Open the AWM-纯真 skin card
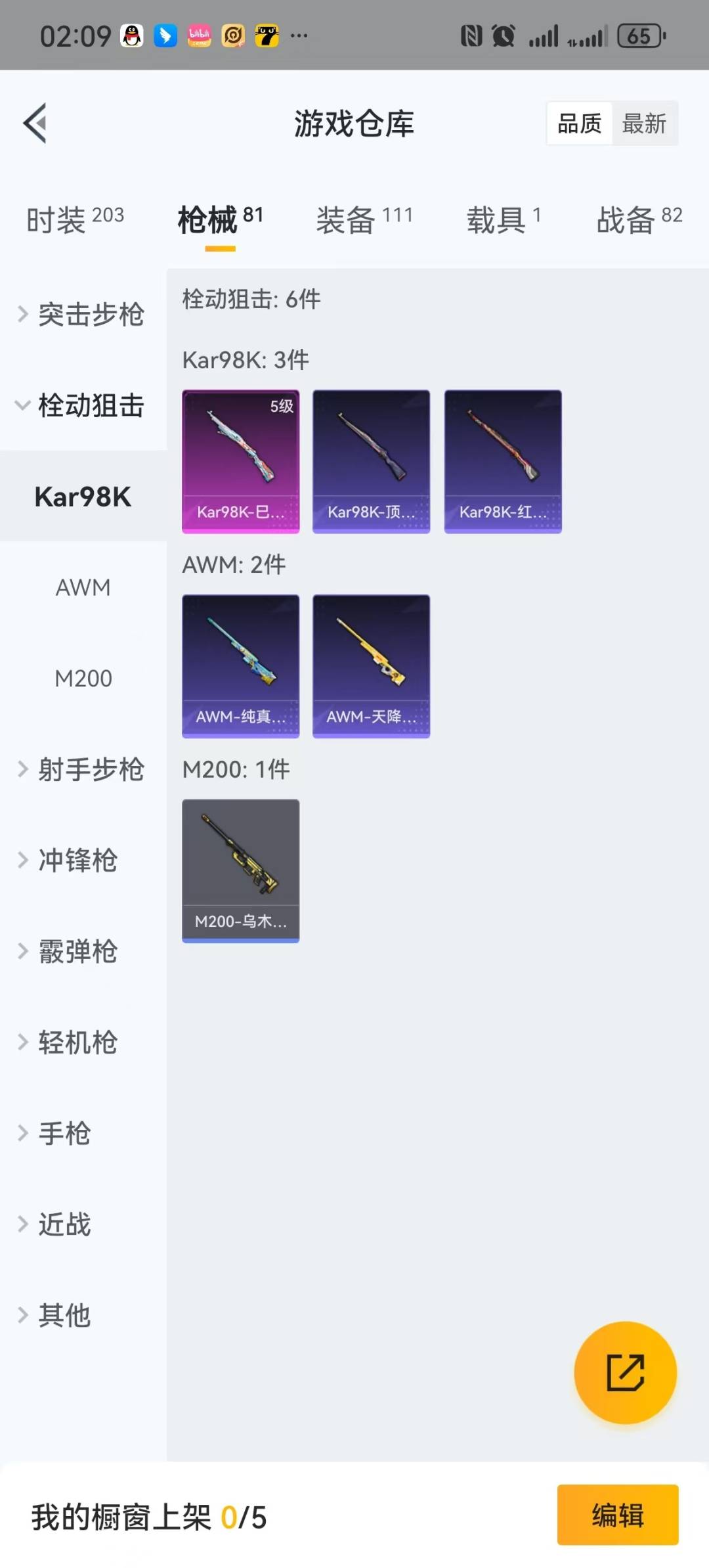Viewport: 709px width, 1568px height. click(241, 666)
